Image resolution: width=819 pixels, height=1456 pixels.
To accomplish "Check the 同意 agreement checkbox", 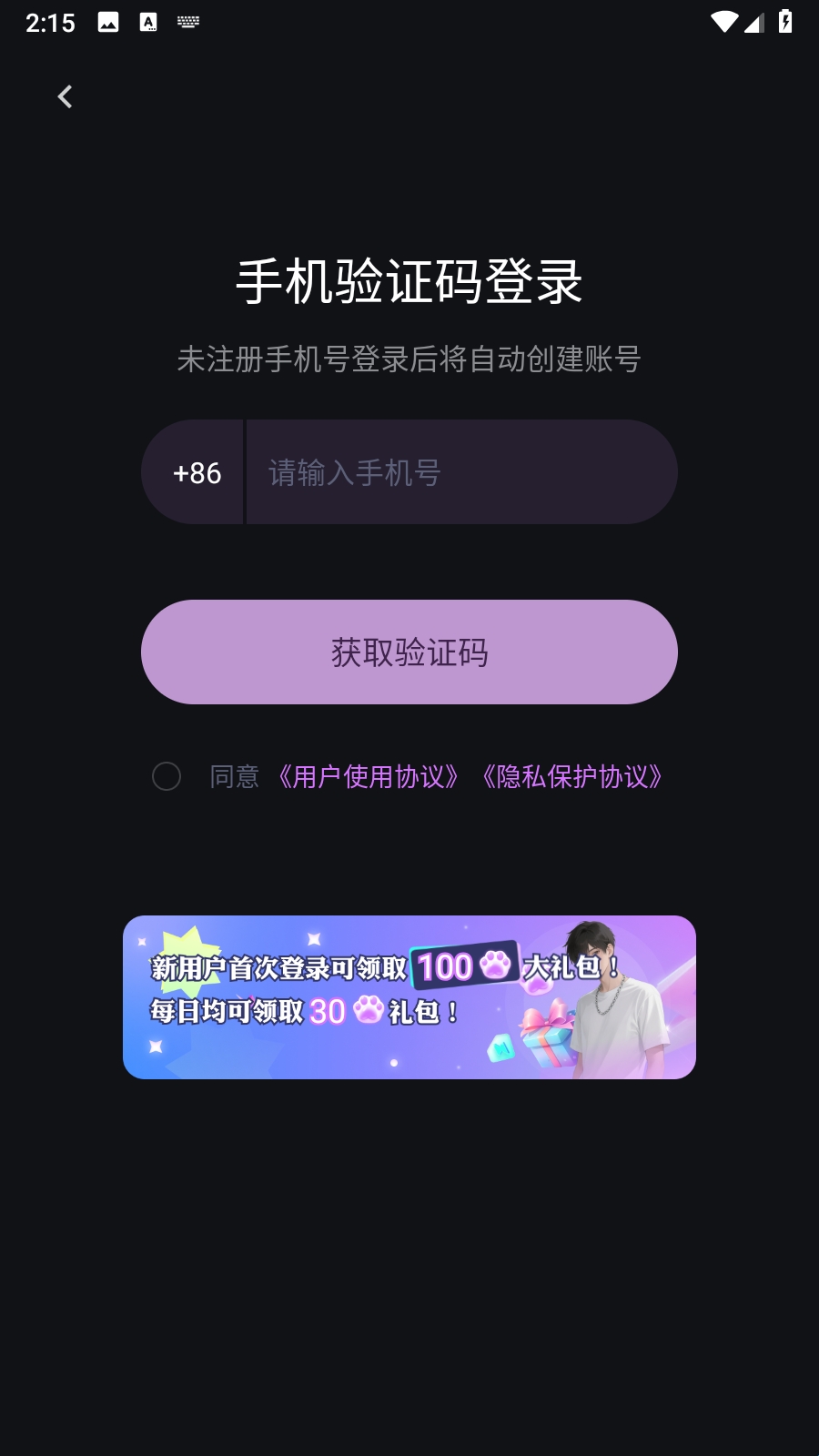I will (x=167, y=776).
